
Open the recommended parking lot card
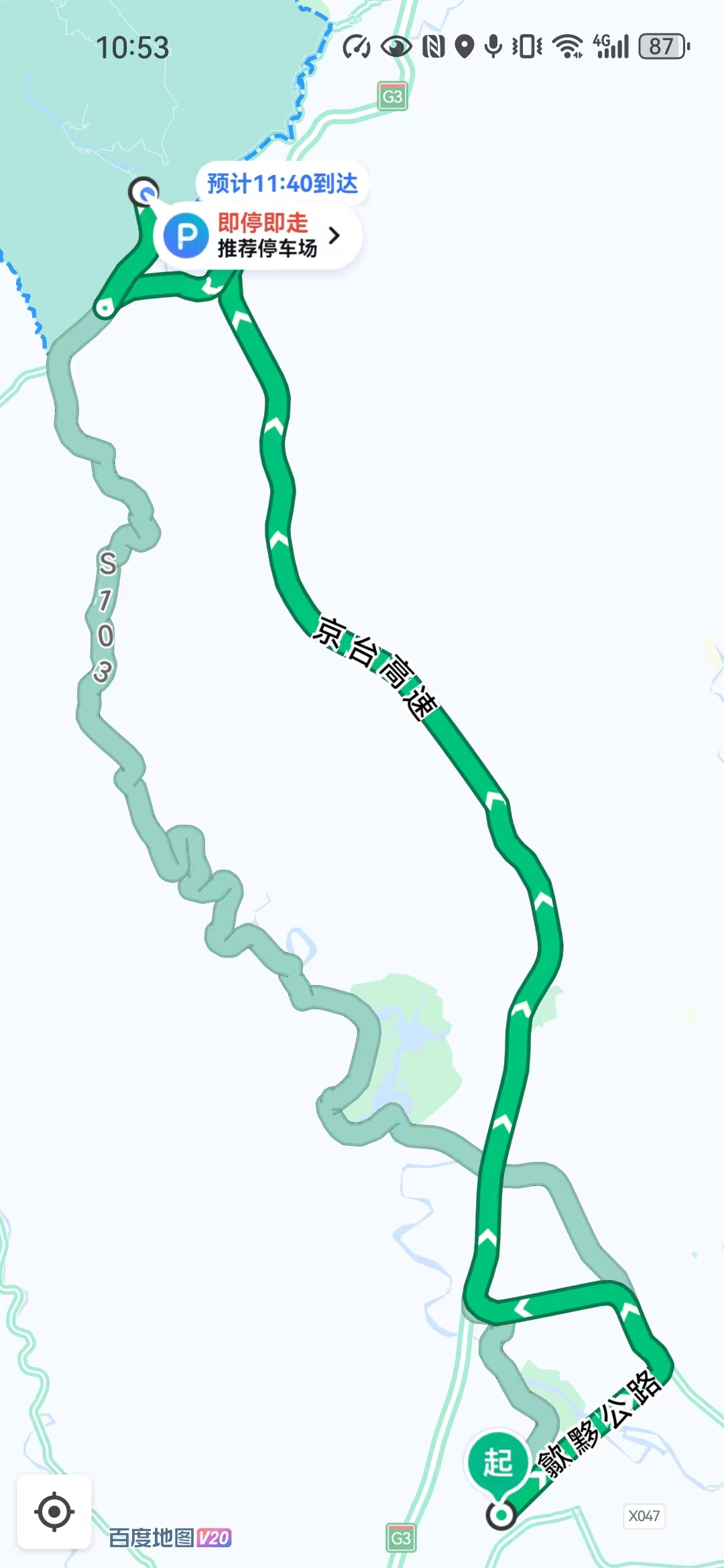(258, 236)
